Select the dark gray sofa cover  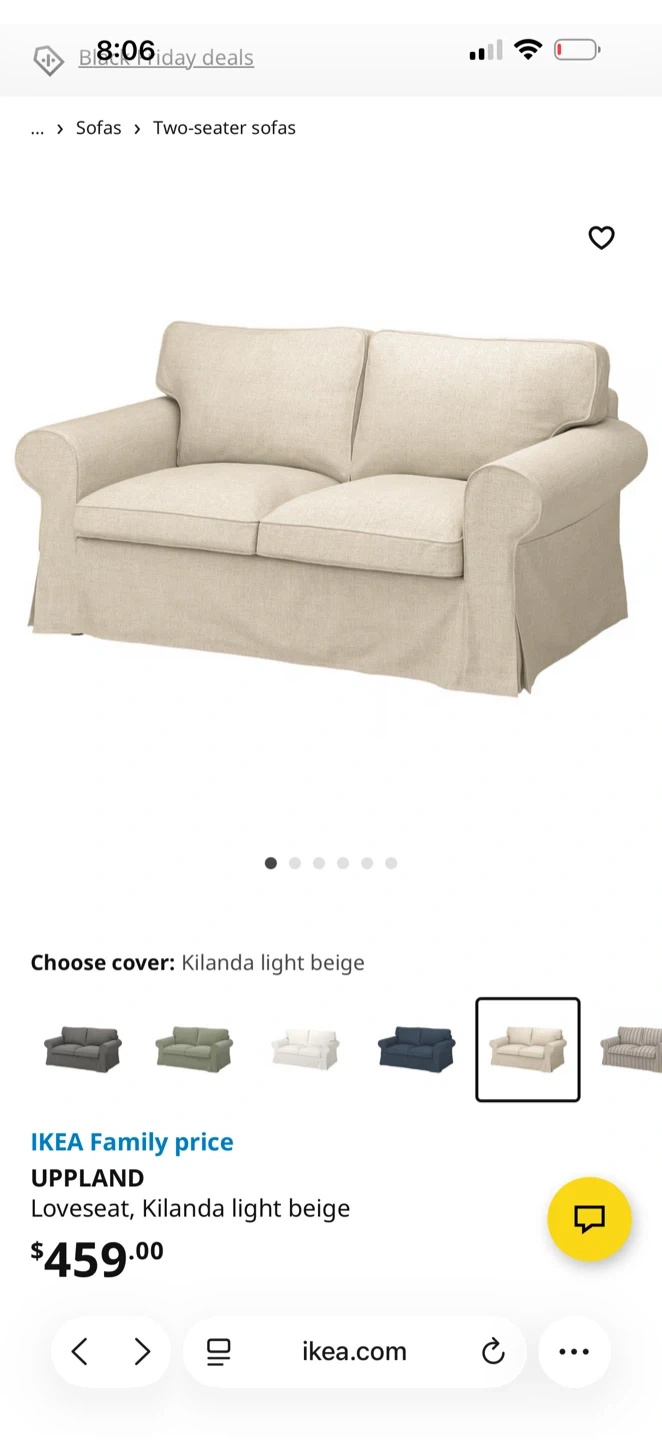click(x=83, y=1049)
